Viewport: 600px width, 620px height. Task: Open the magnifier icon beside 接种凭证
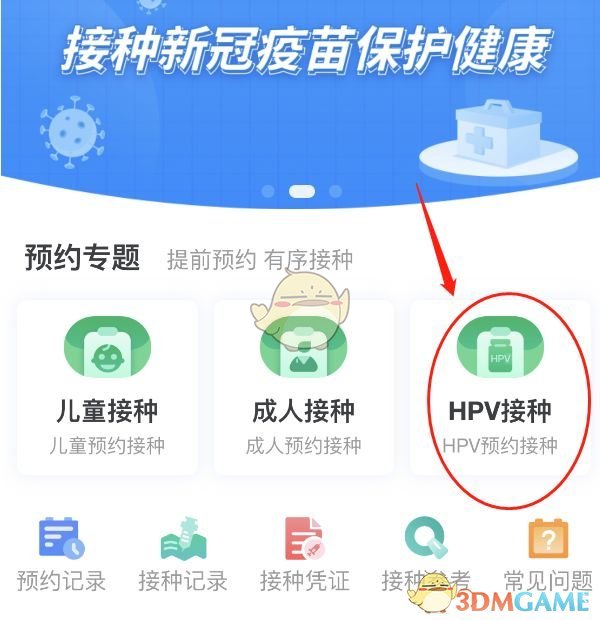coord(425,543)
